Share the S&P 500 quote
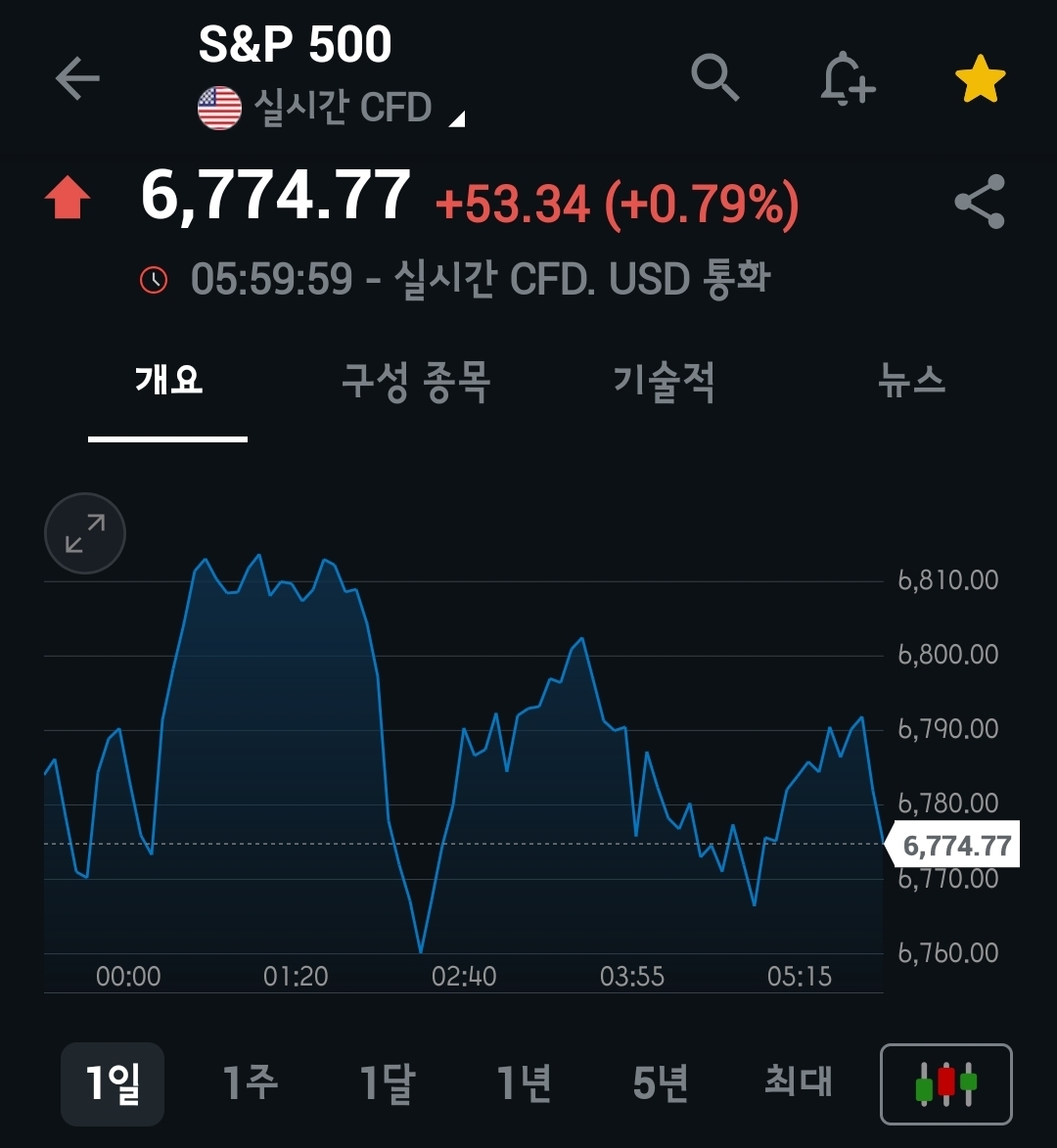The image size is (1057, 1148). [980, 202]
